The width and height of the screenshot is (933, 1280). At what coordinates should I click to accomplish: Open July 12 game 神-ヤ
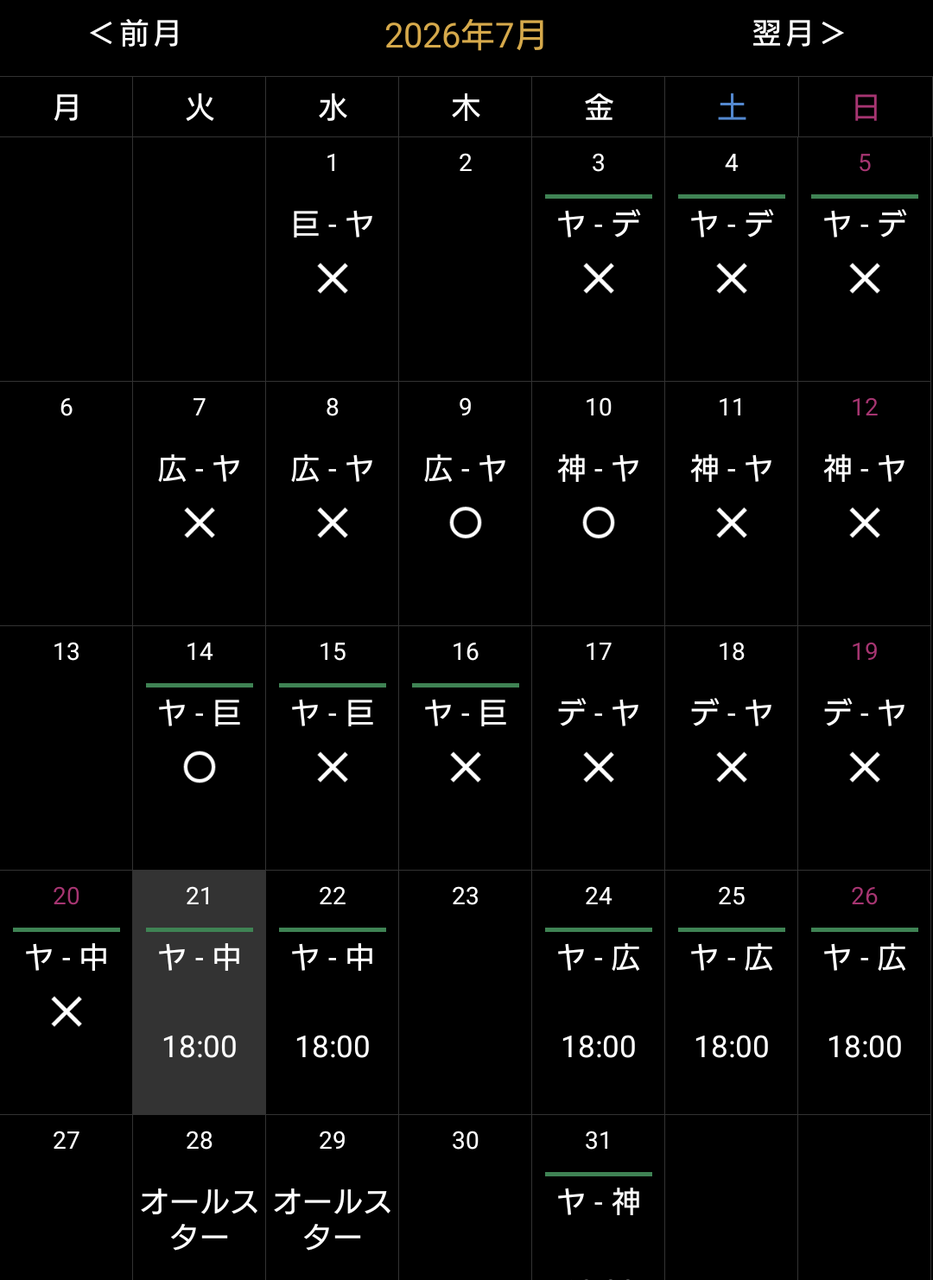865,504
